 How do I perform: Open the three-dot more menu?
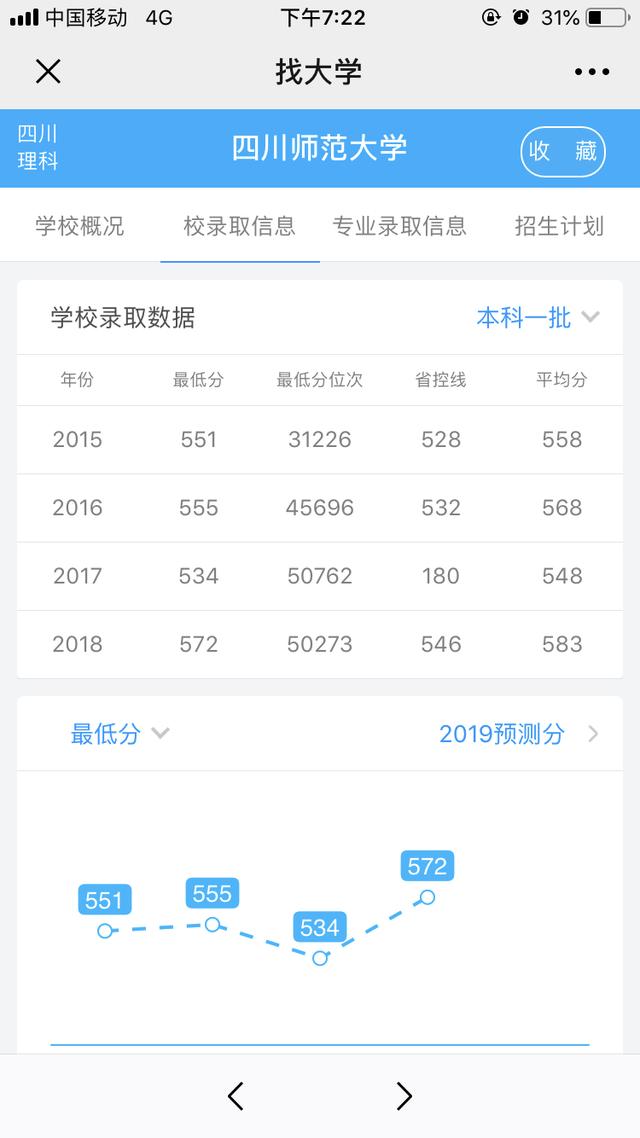[x=592, y=72]
